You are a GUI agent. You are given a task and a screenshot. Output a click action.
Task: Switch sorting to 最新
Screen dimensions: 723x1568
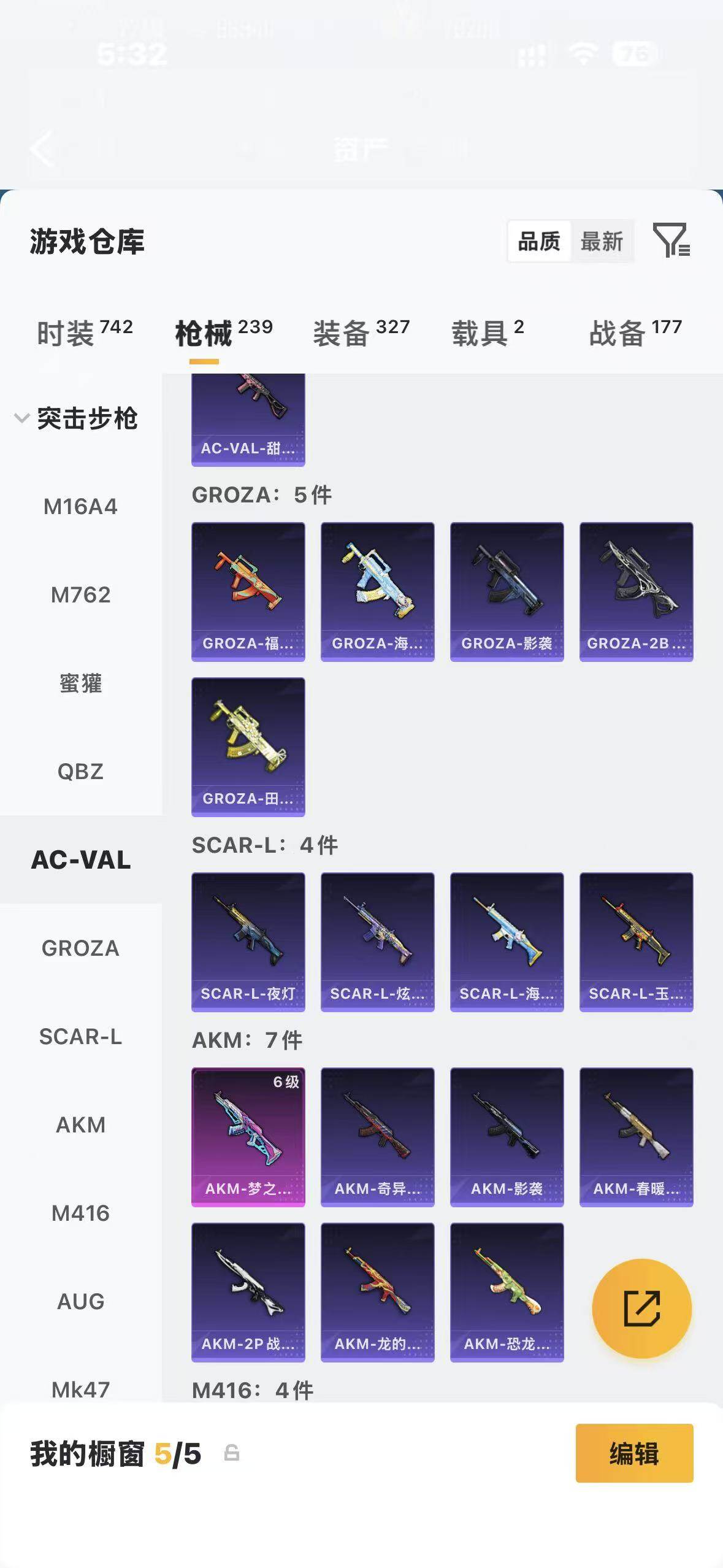[602, 241]
